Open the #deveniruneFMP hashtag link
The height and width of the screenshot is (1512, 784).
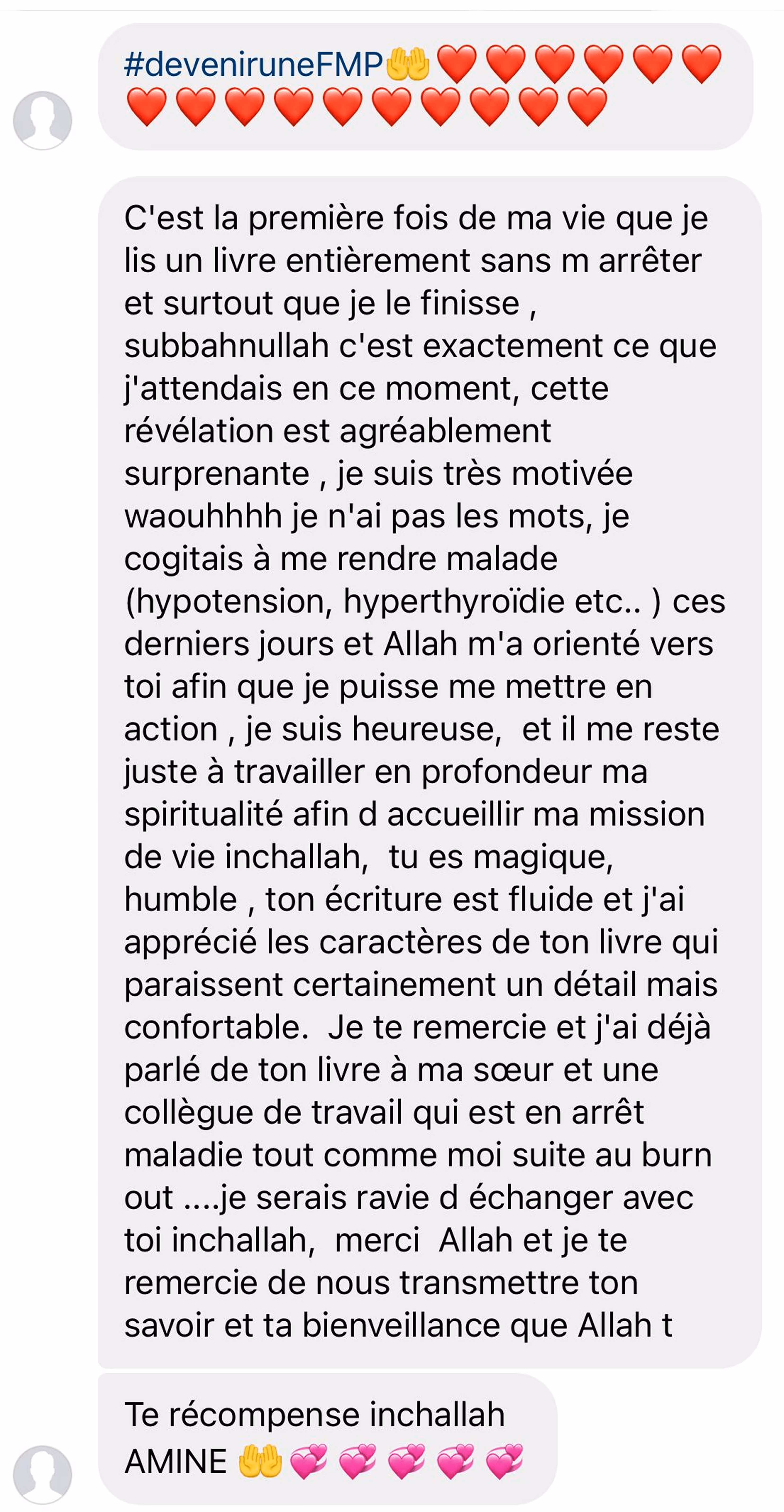254,65
